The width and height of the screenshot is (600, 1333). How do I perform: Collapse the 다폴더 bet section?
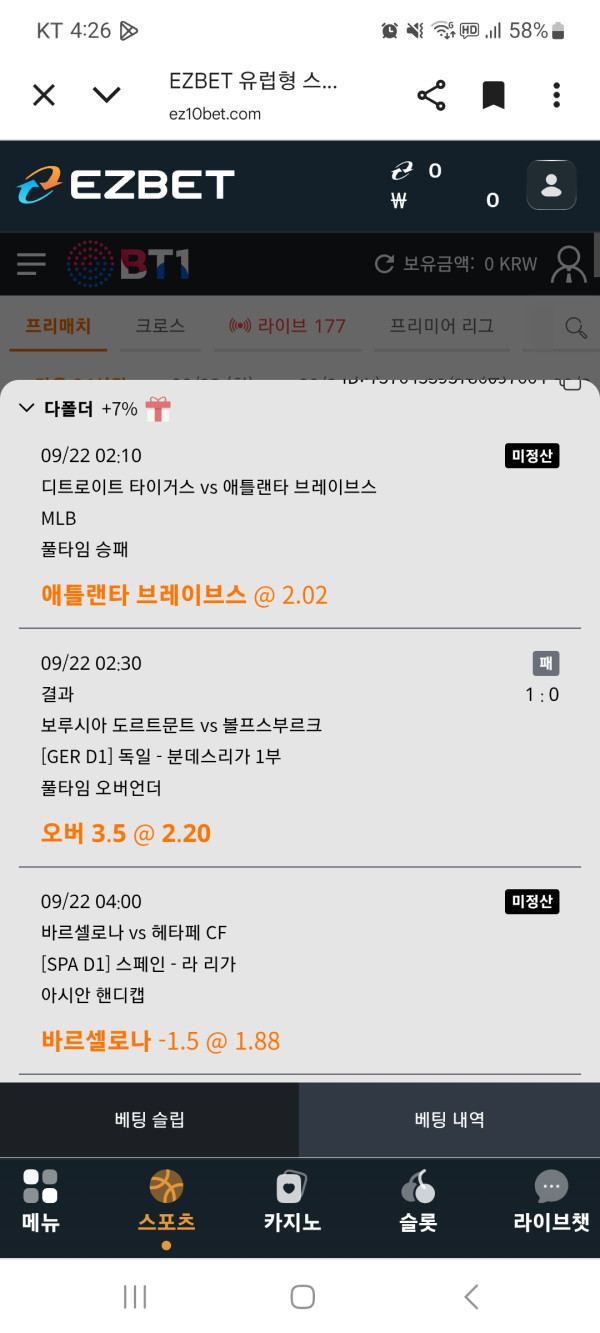click(27, 408)
